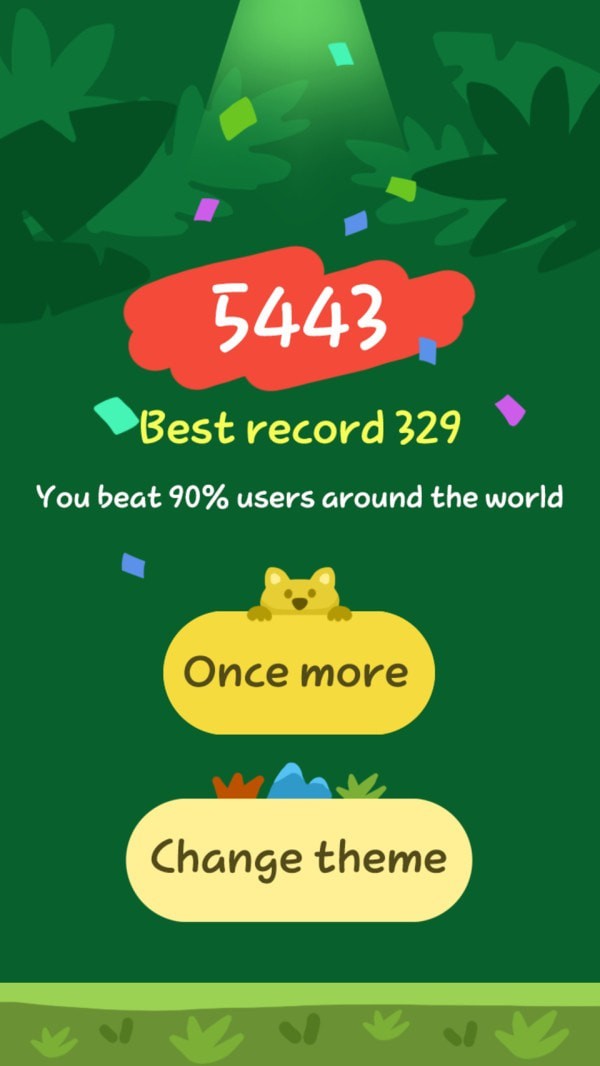Tap Once more to replay
600x1066 pixels.
(298, 673)
